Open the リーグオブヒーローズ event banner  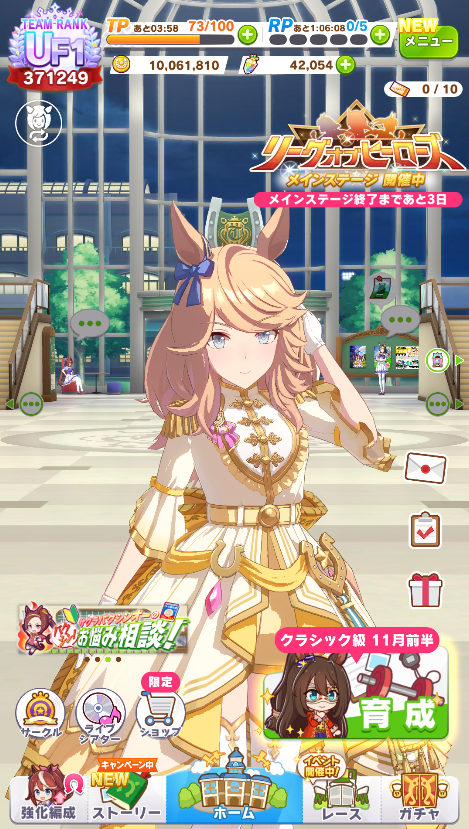click(x=358, y=153)
